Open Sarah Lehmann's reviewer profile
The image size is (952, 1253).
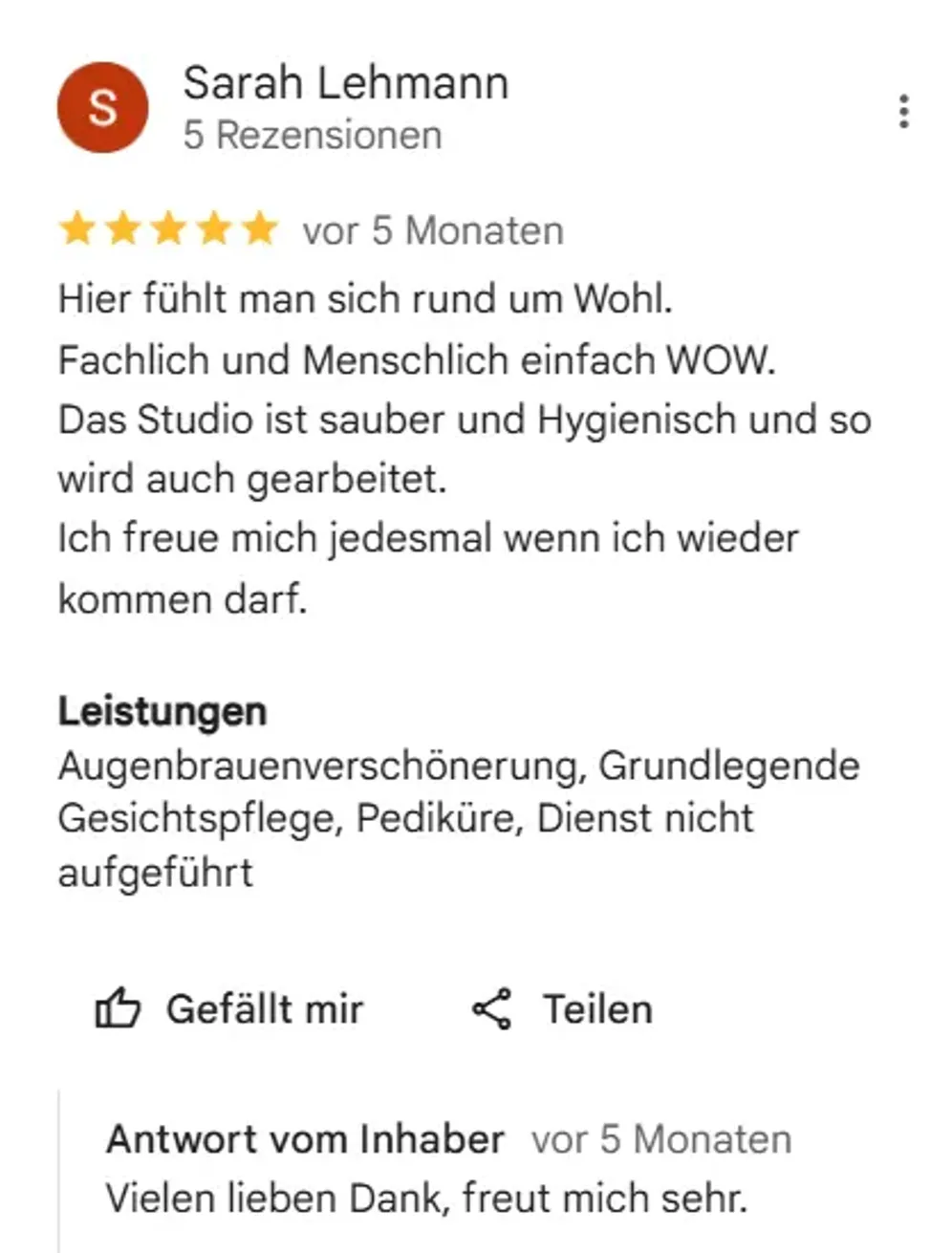[345, 83]
